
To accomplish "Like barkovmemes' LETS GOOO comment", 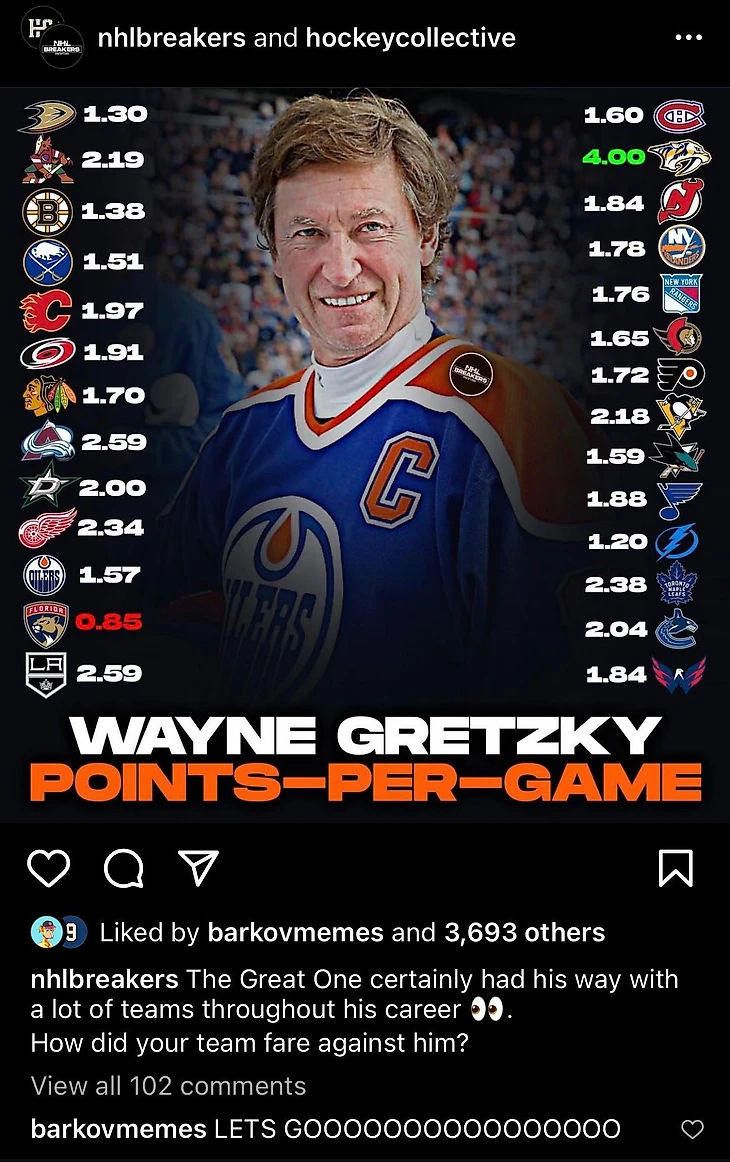I will [x=692, y=1129].
